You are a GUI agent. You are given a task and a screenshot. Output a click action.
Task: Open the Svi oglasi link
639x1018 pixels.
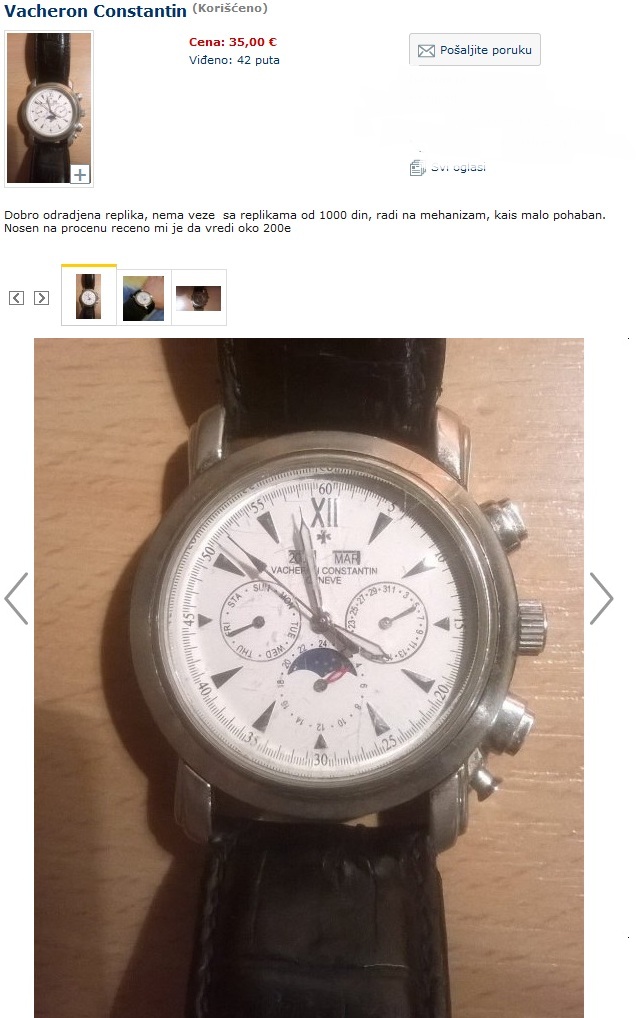coord(457,167)
